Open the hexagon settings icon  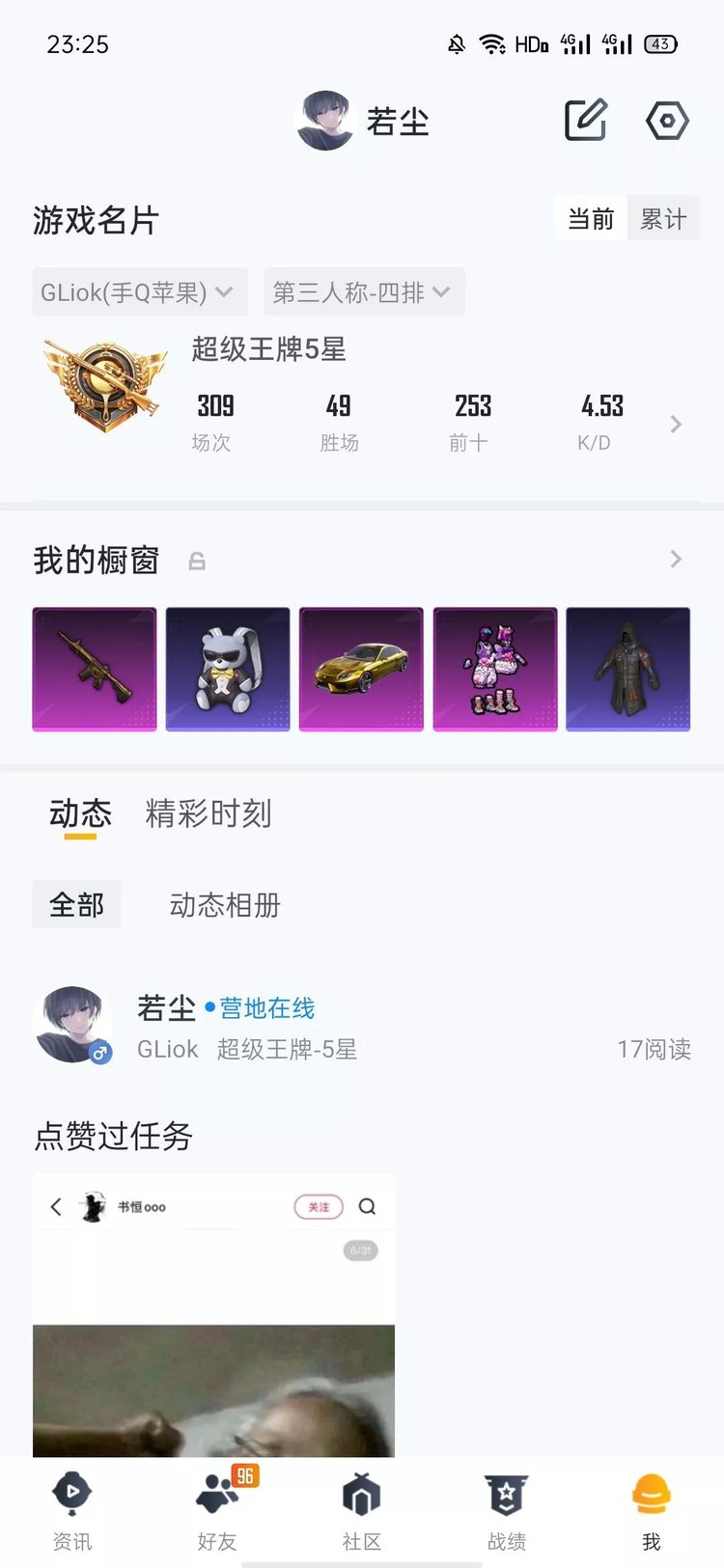point(666,121)
